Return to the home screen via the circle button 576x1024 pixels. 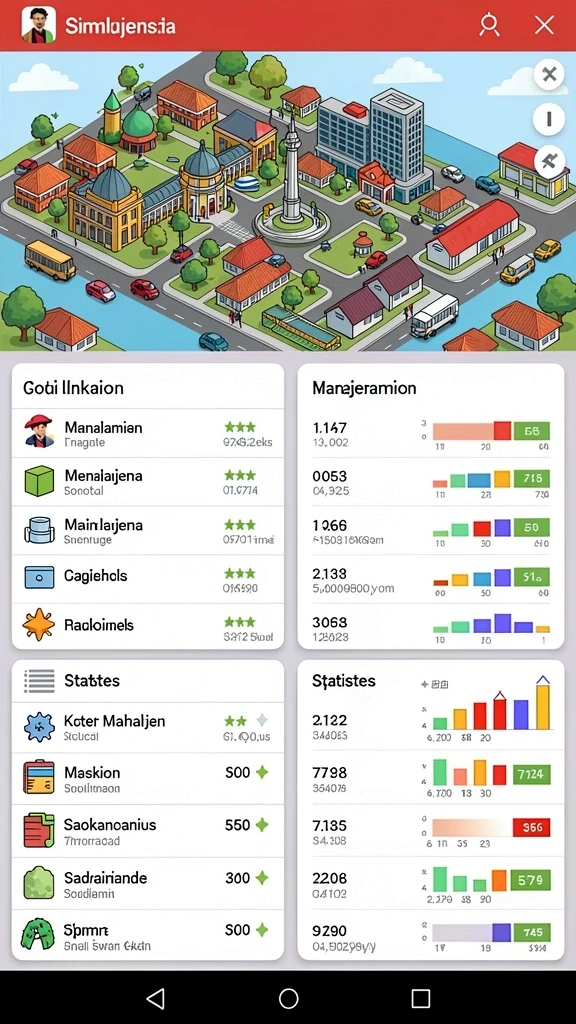[288, 998]
